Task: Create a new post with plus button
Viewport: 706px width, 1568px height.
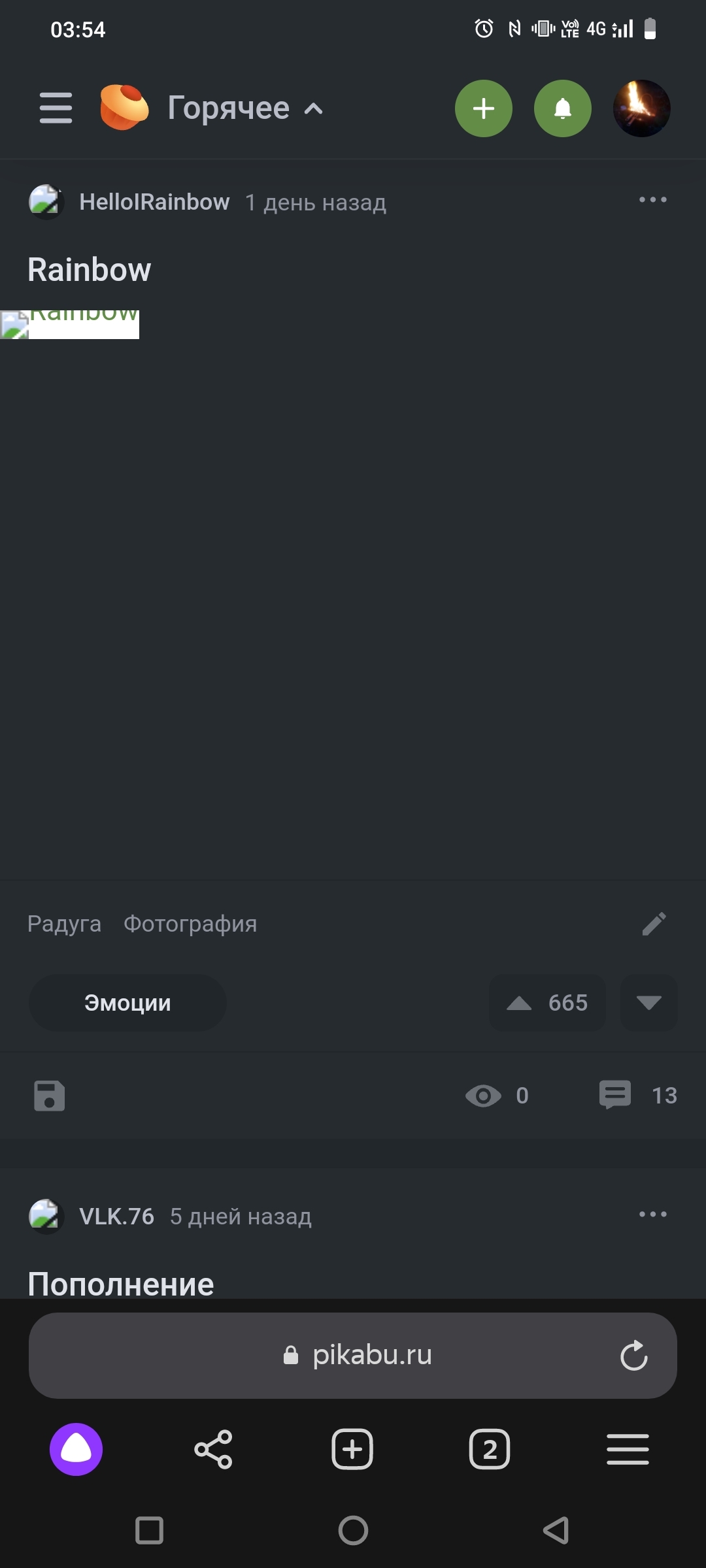Action: pos(483,108)
